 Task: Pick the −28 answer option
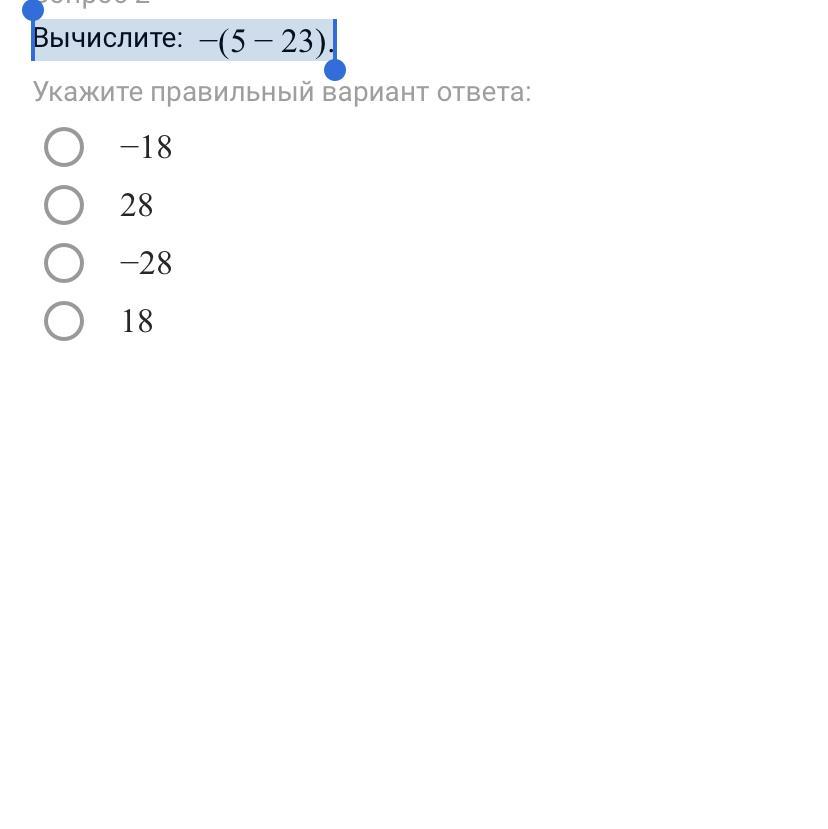[x=63, y=263]
